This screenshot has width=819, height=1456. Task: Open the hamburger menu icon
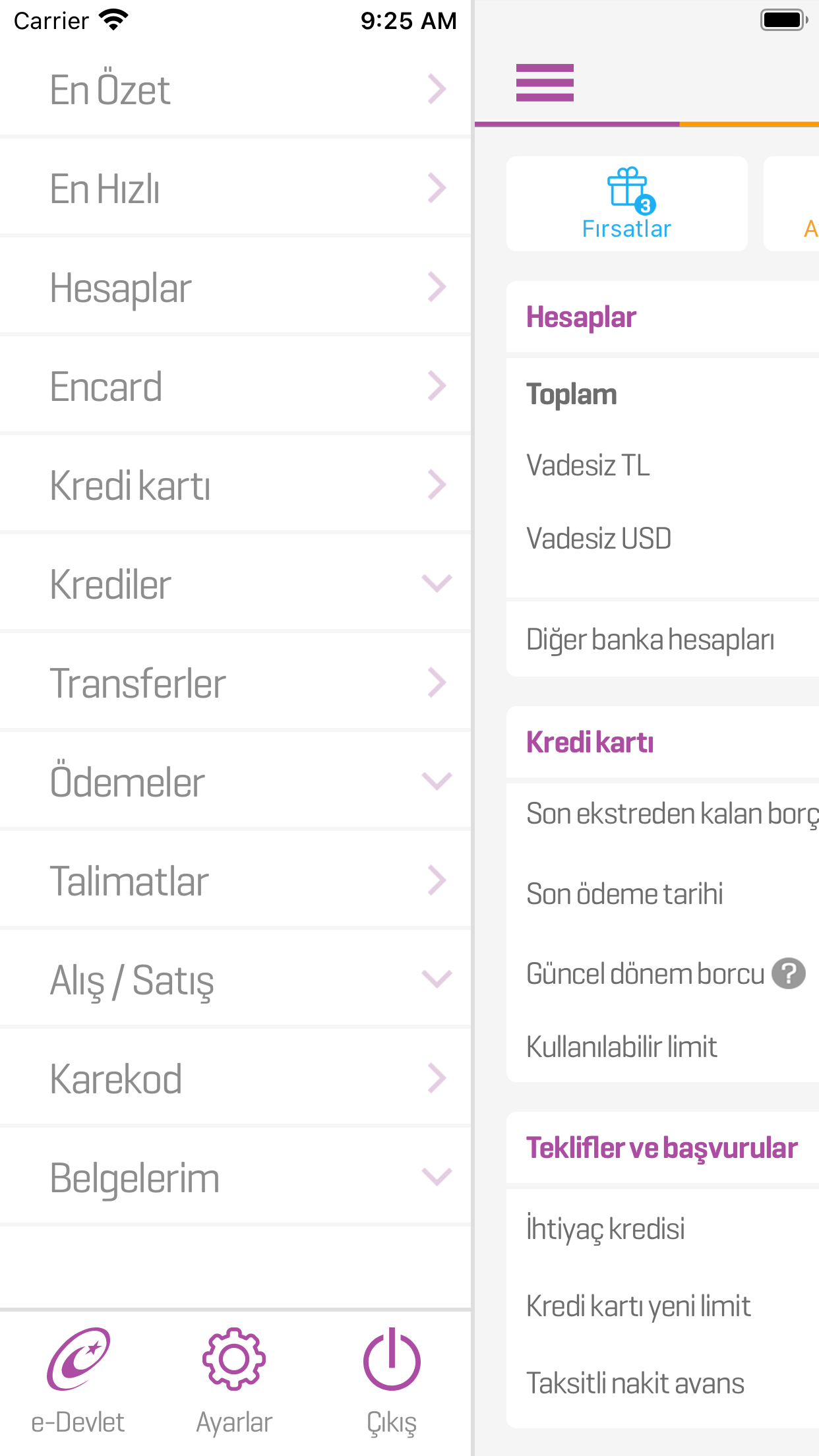[545, 82]
